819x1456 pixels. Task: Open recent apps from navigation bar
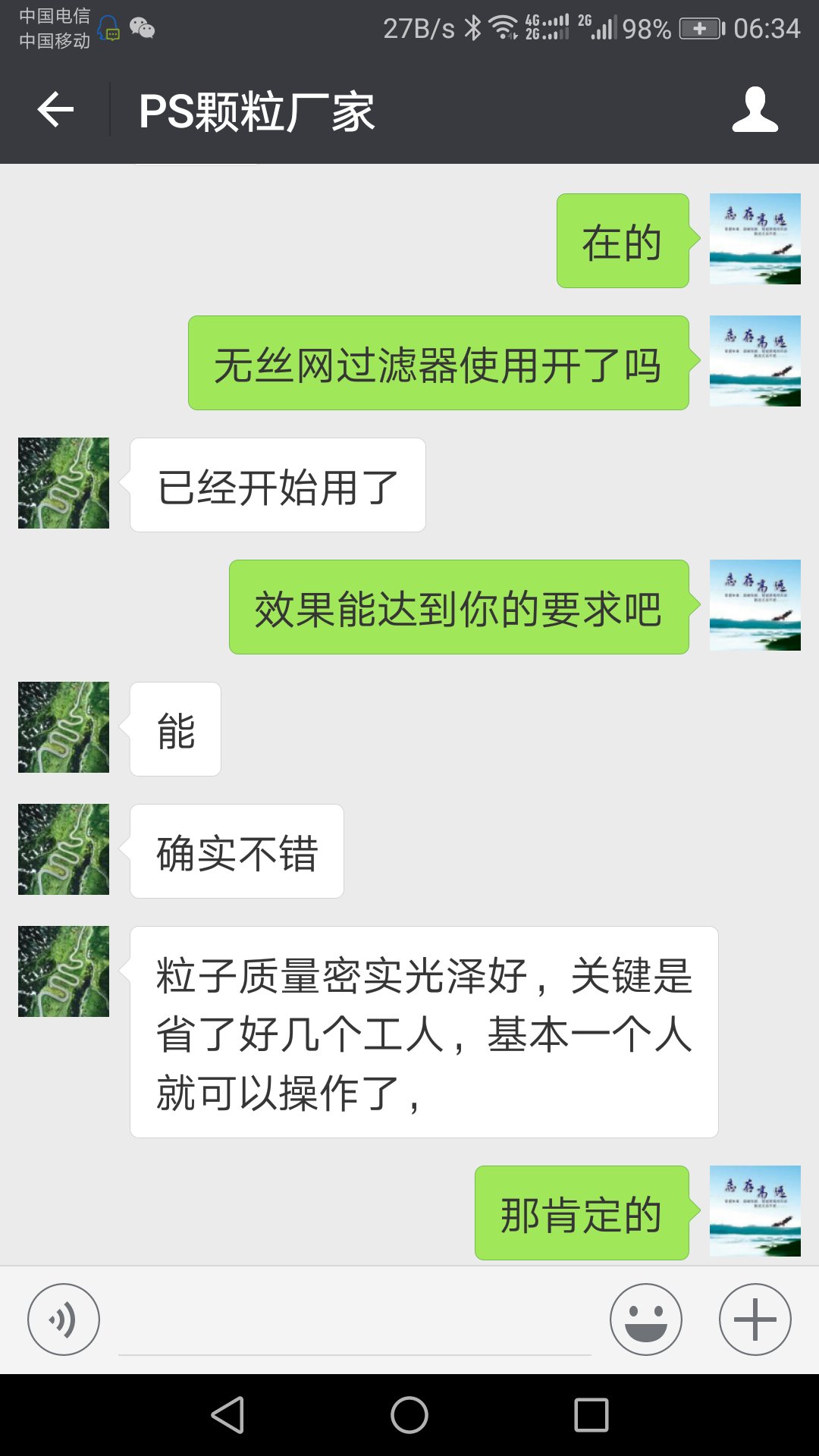coord(591,1415)
